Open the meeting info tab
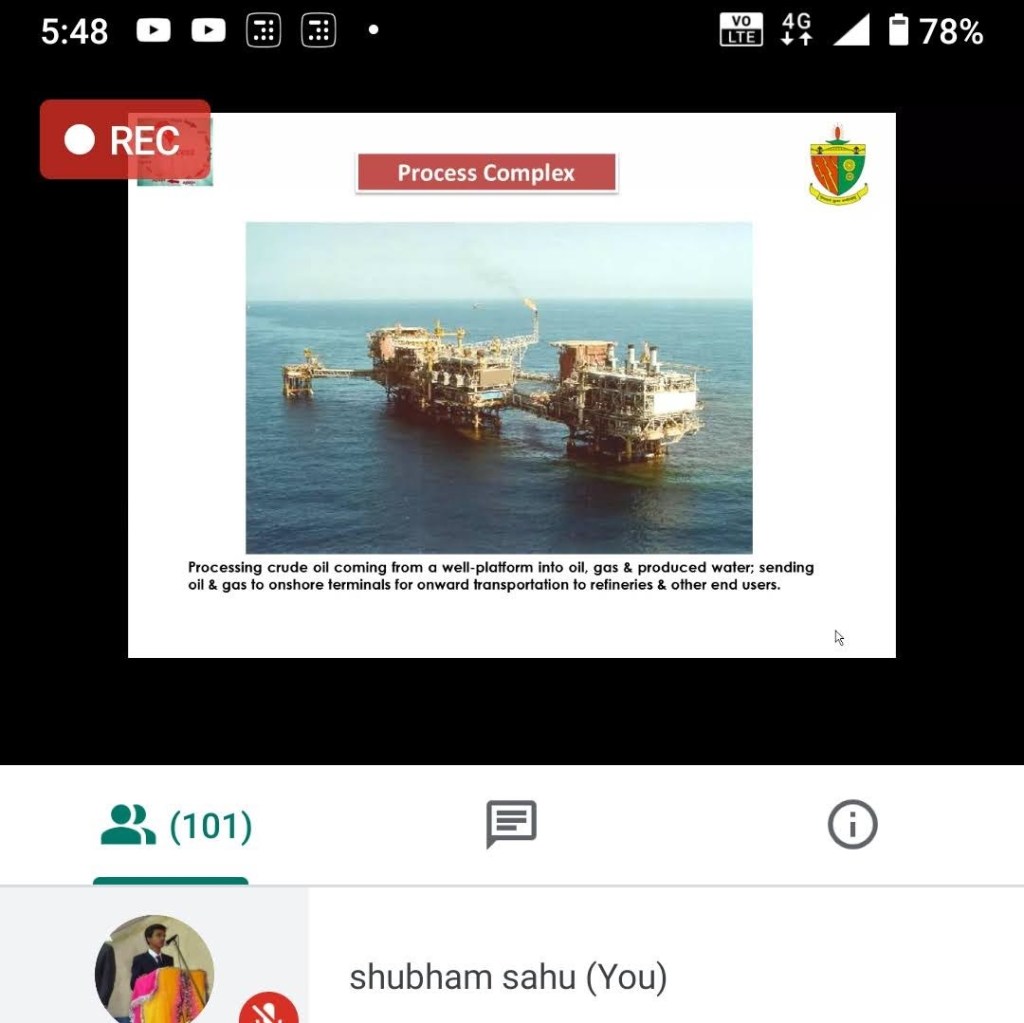The width and height of the screenshot is (1024, 1023). tap(852, 826)
